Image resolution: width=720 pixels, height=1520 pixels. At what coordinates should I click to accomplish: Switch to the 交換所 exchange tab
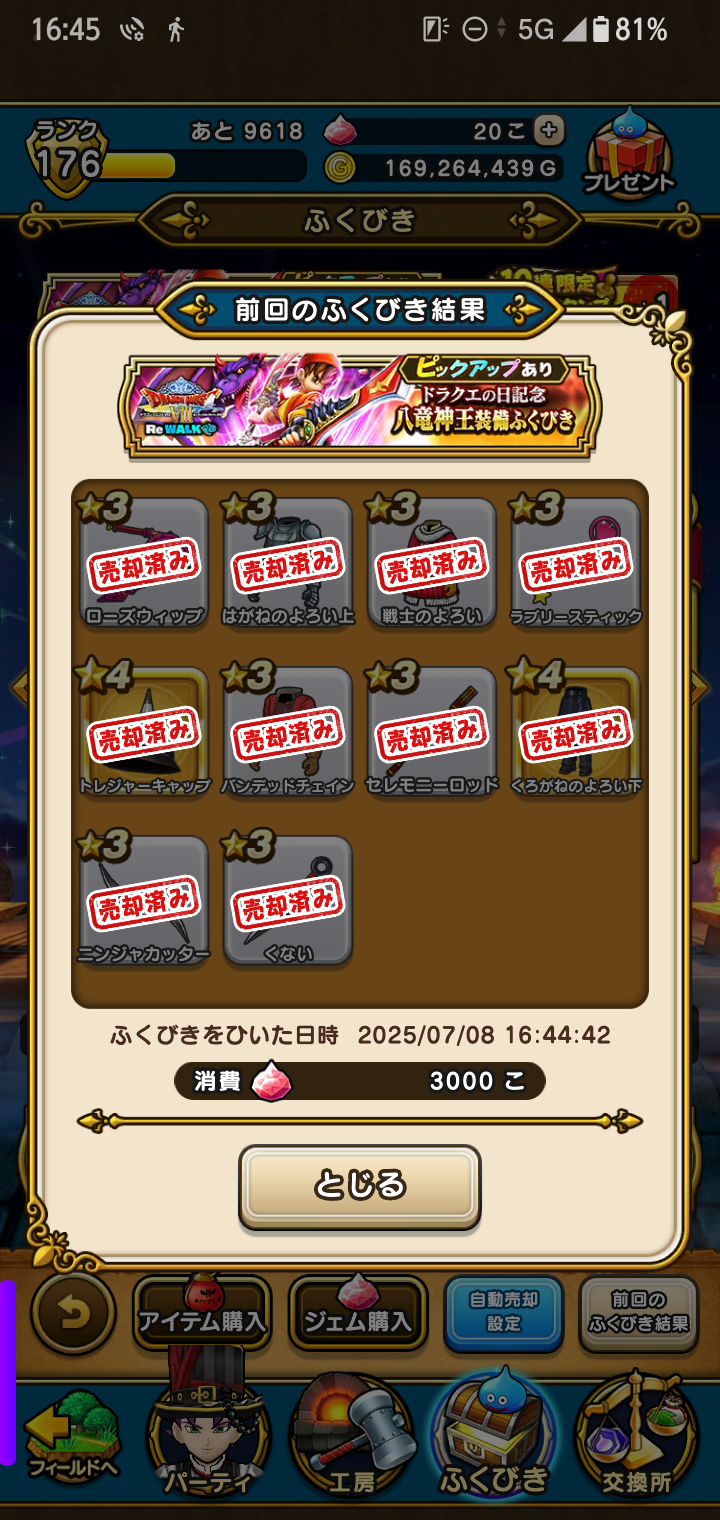coord(637,1440)
